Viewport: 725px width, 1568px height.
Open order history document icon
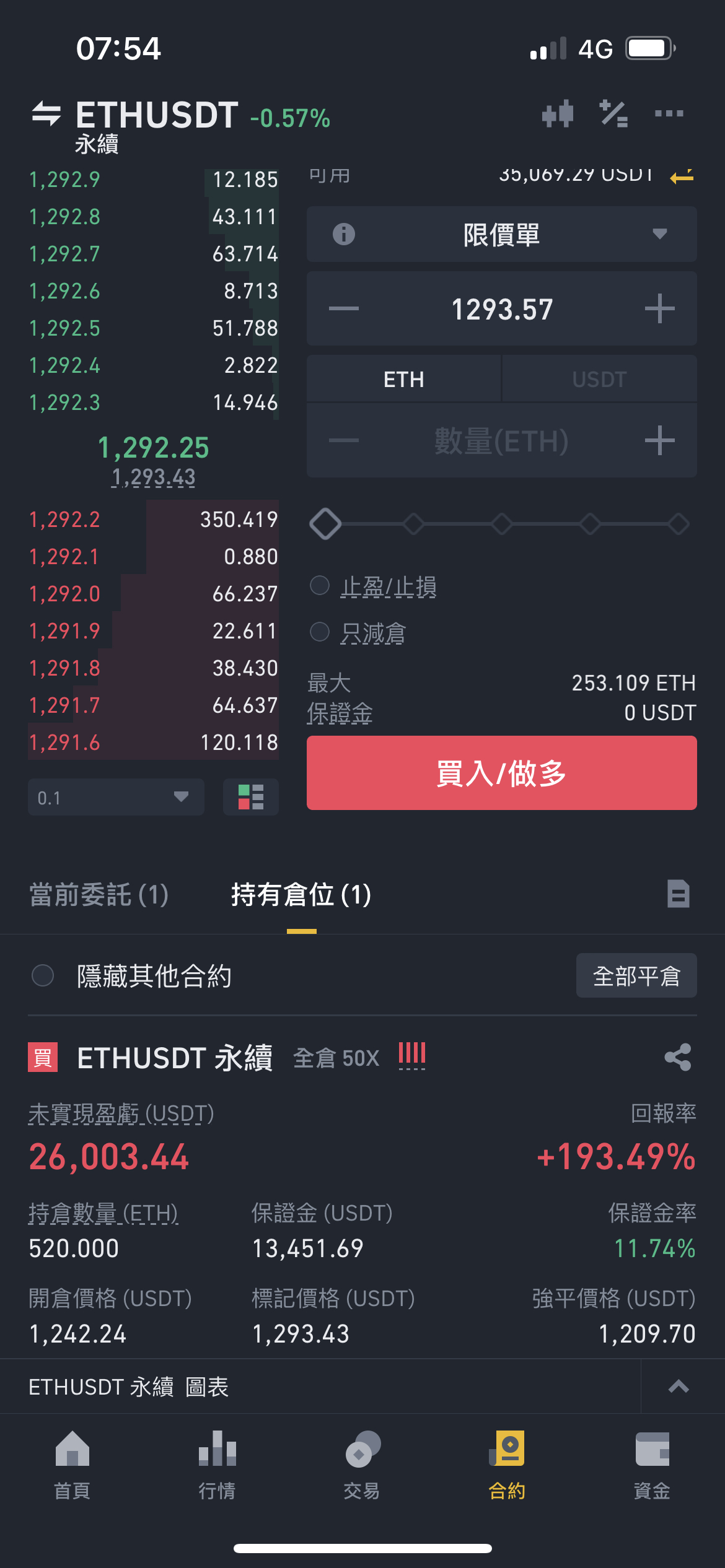click(679, 894)
